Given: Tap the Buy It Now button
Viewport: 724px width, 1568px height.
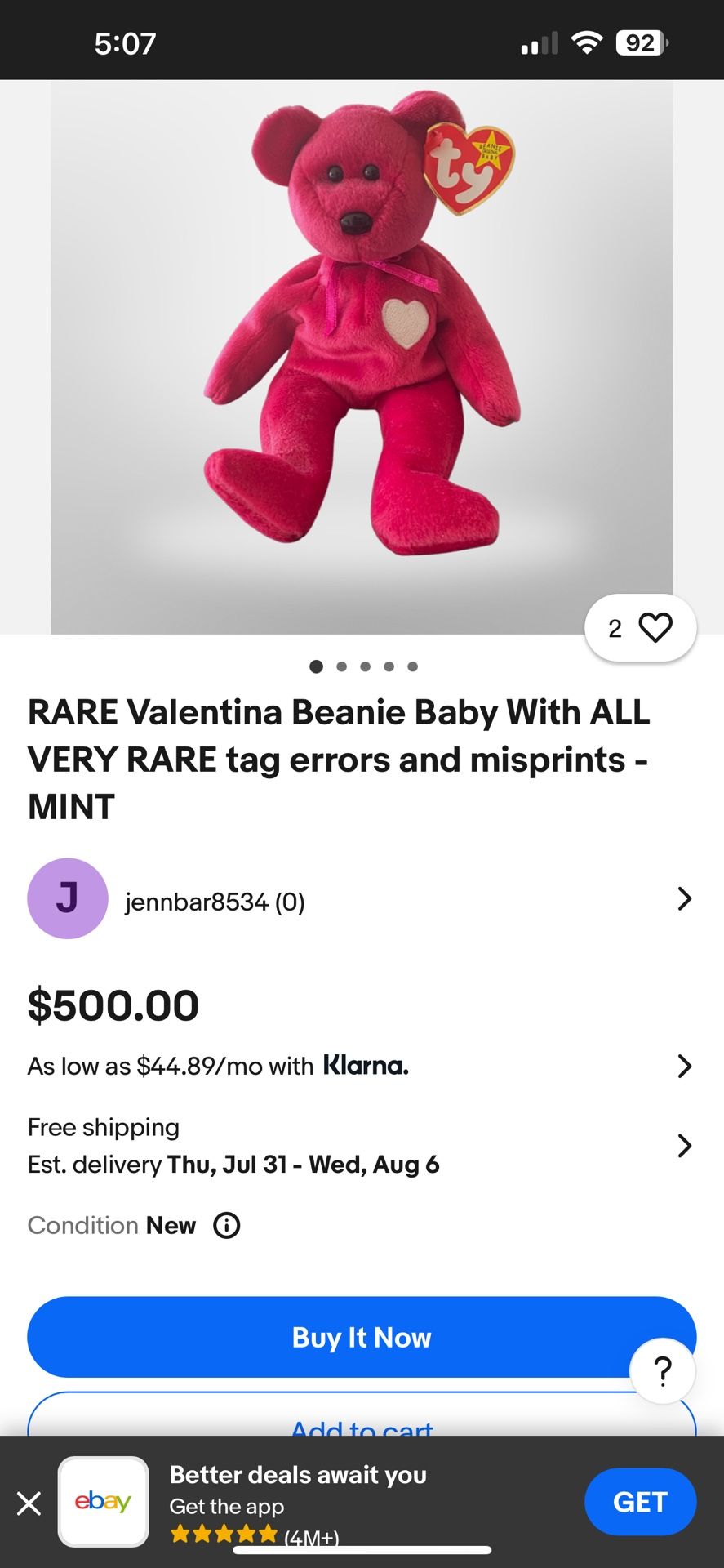Looking at the screenshot, I should [x=362, y=1337].
